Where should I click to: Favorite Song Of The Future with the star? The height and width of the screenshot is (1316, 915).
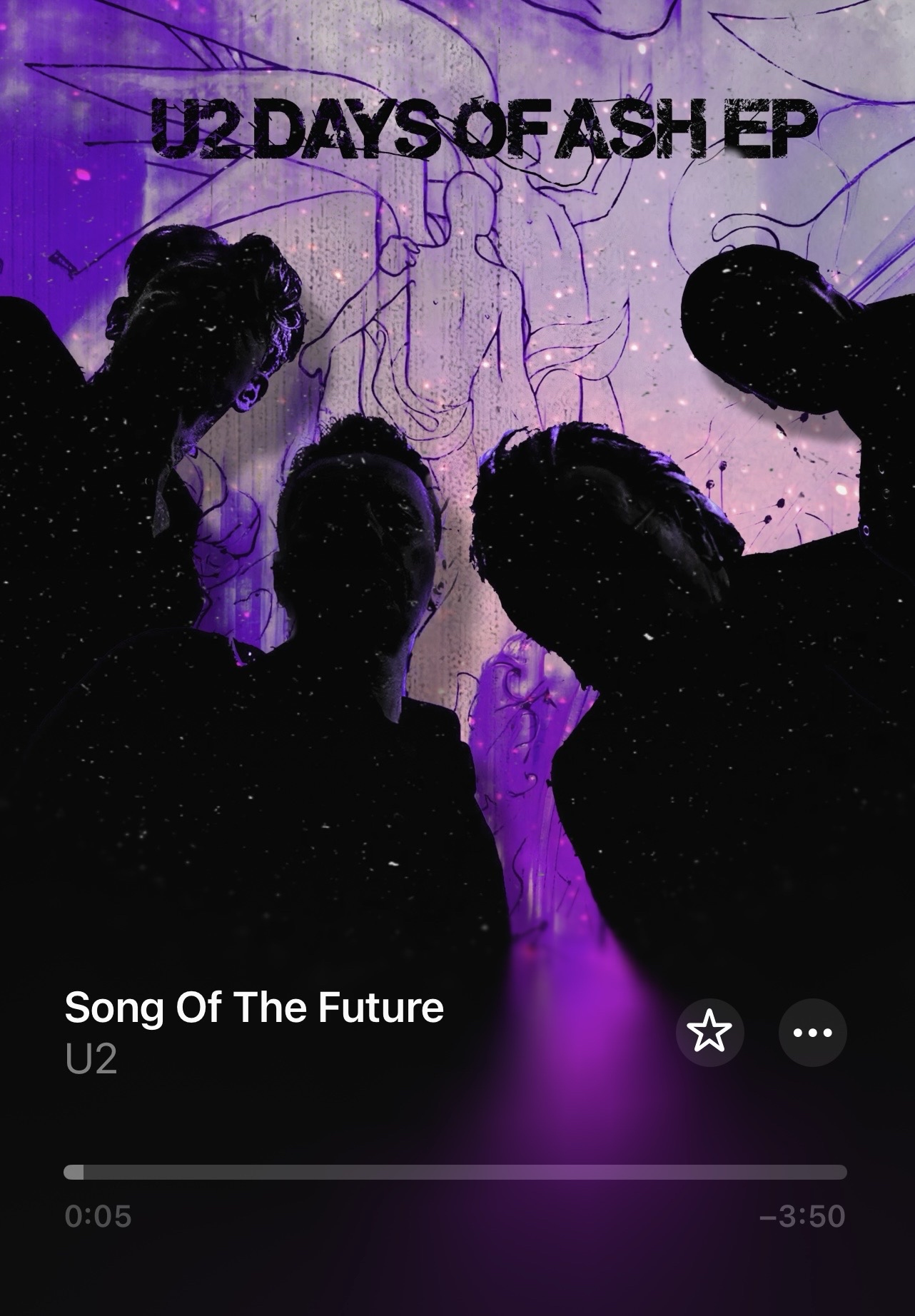(709, 1032)
